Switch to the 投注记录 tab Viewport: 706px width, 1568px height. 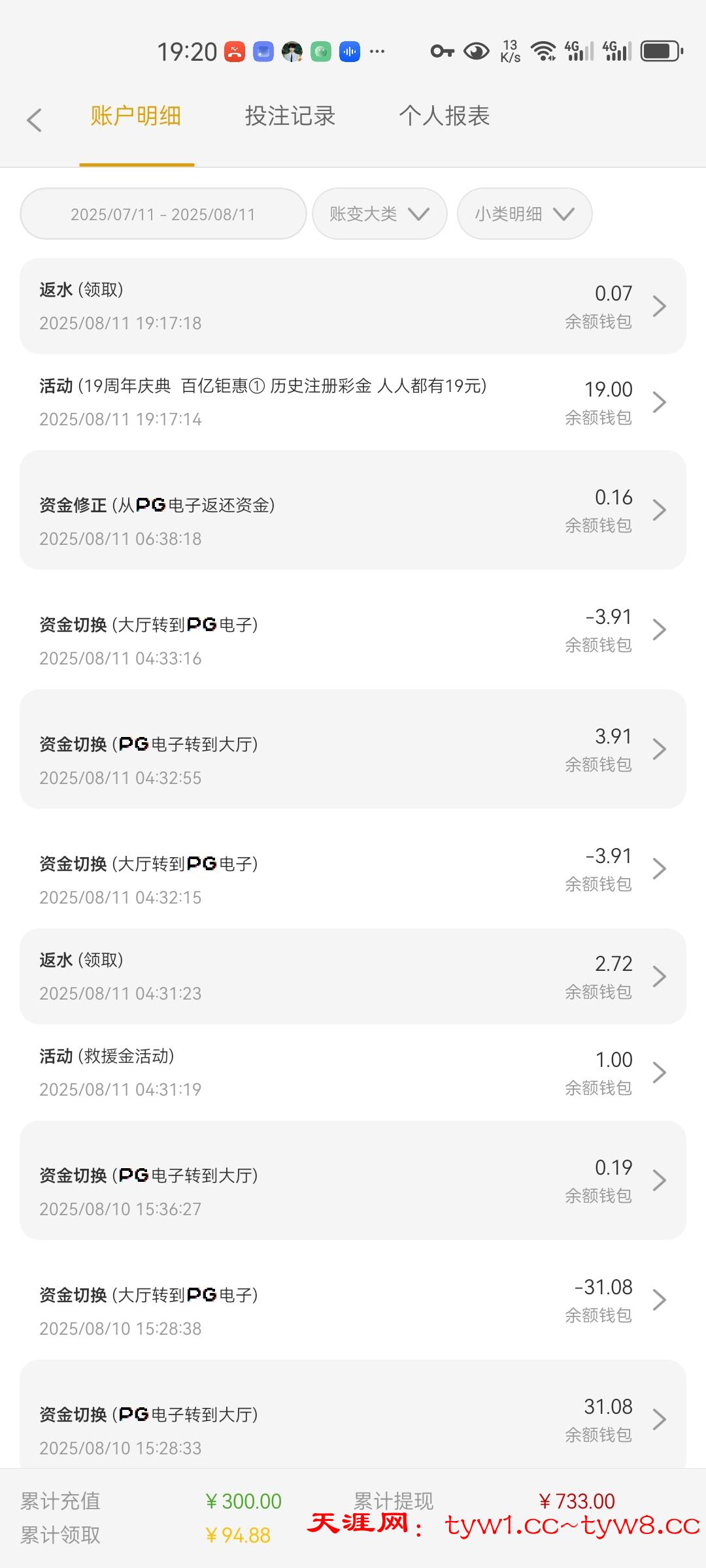tap(290, 116)
